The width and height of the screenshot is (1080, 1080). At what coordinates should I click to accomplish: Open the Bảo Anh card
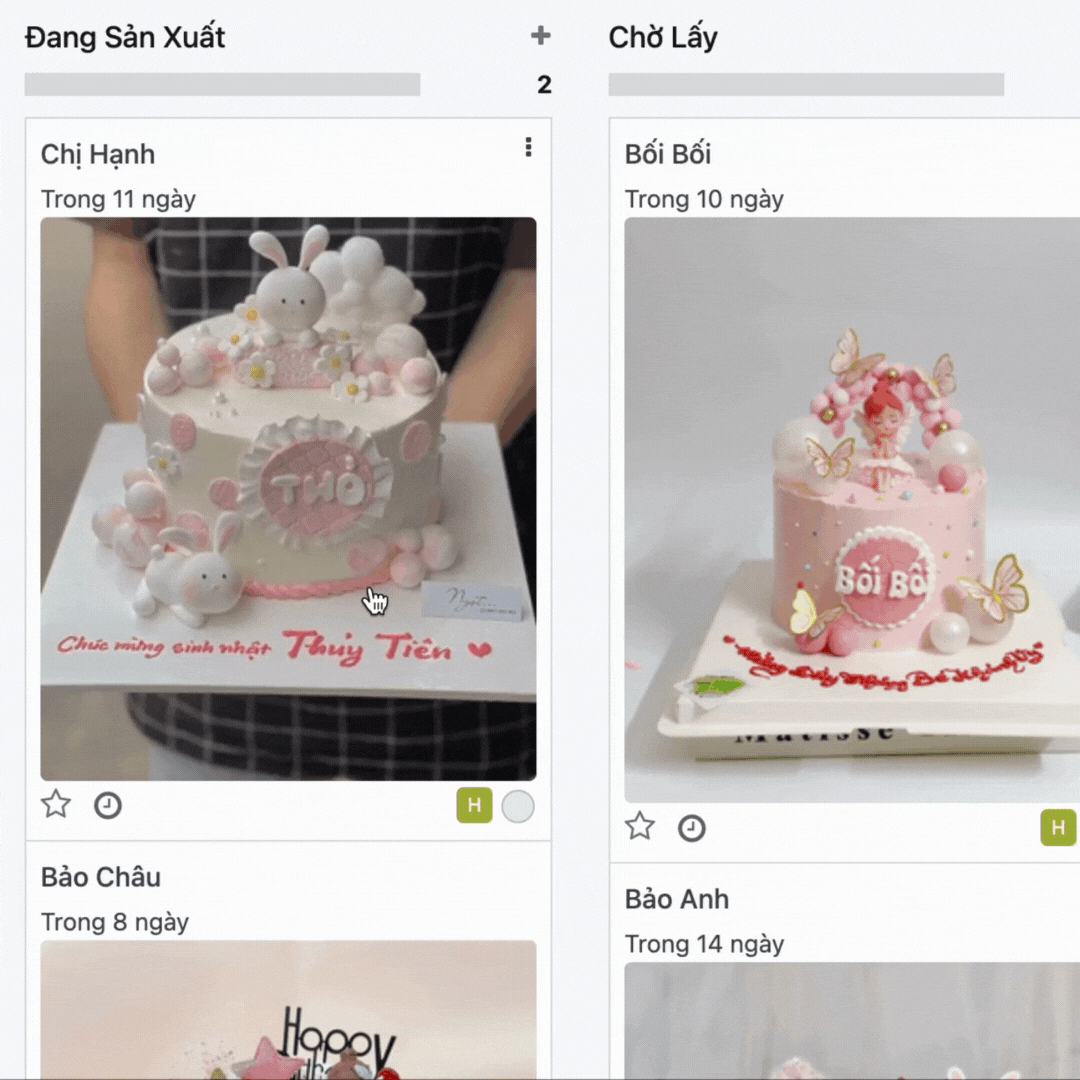point(677,899)
